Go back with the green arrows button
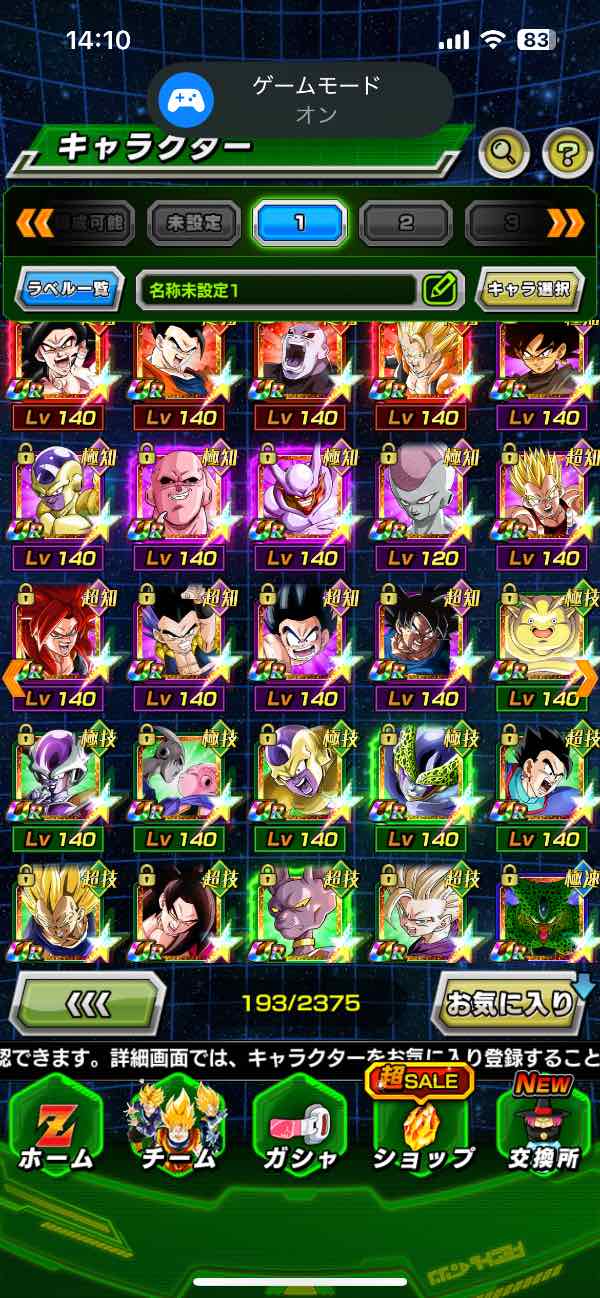The width and height of the screenshot is (600, 1298). [x=87, y=1001]
